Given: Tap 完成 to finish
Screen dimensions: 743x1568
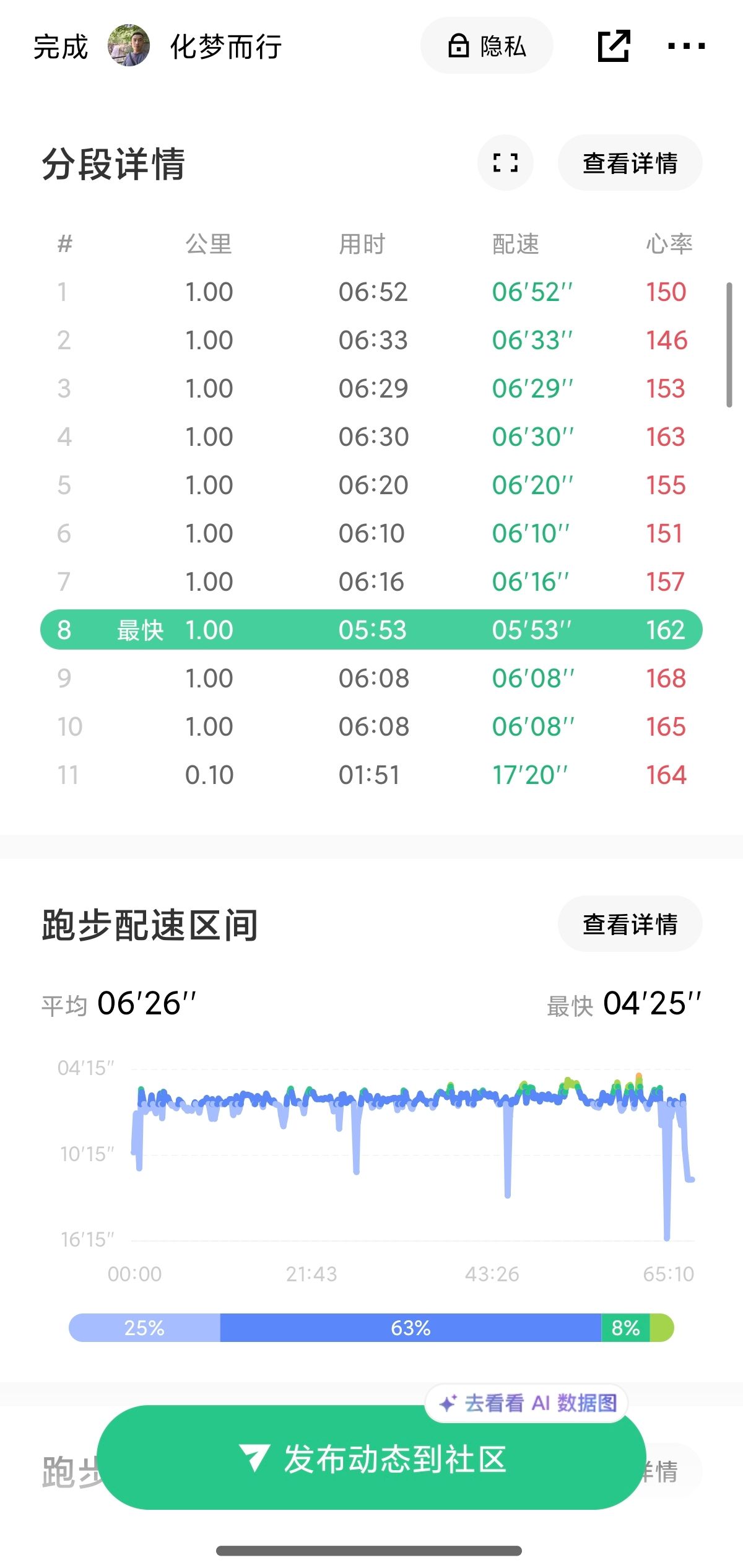Looking at the screenshot, I should point(61,46).
